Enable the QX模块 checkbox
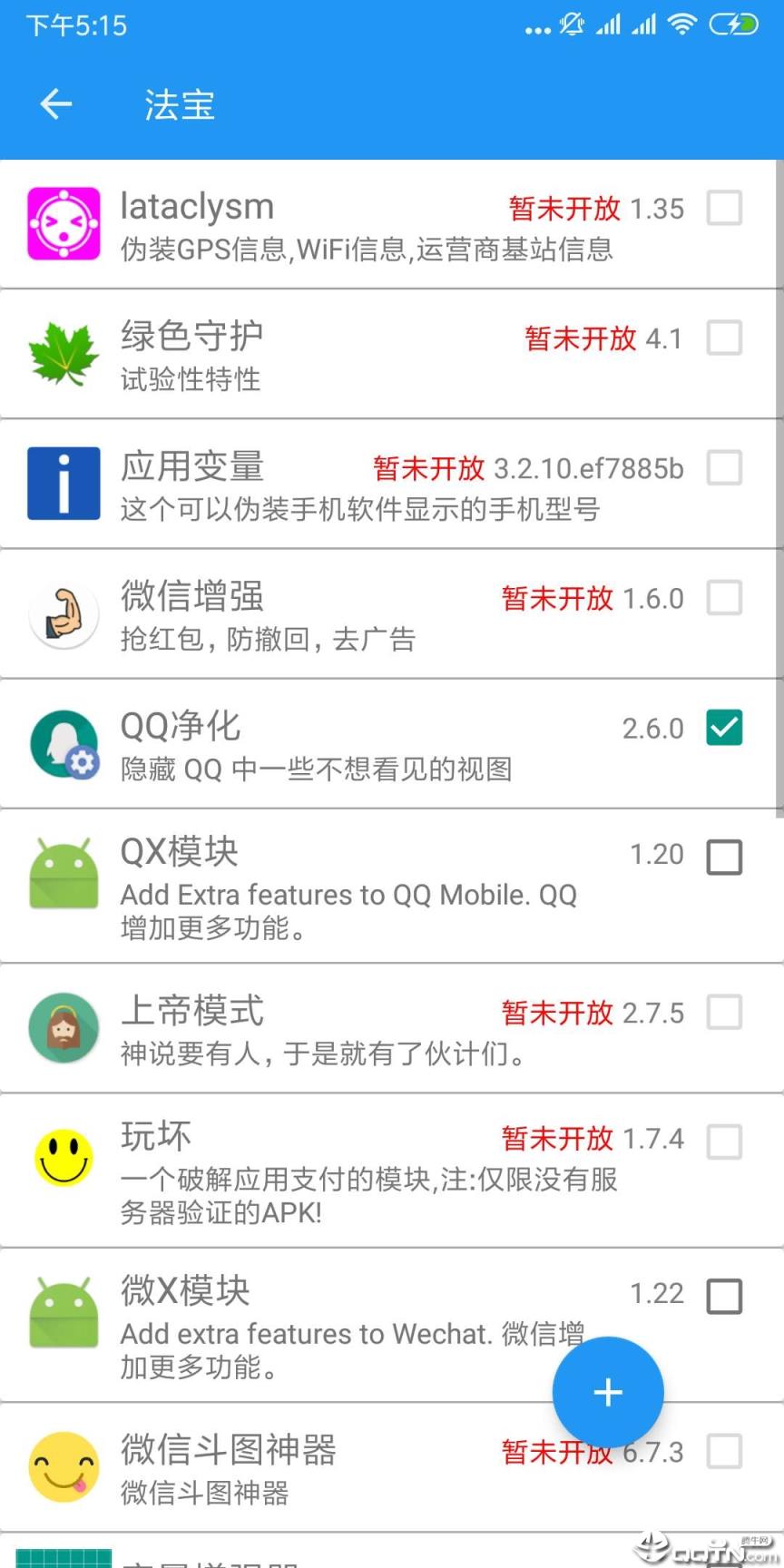 tap(723, 857)
